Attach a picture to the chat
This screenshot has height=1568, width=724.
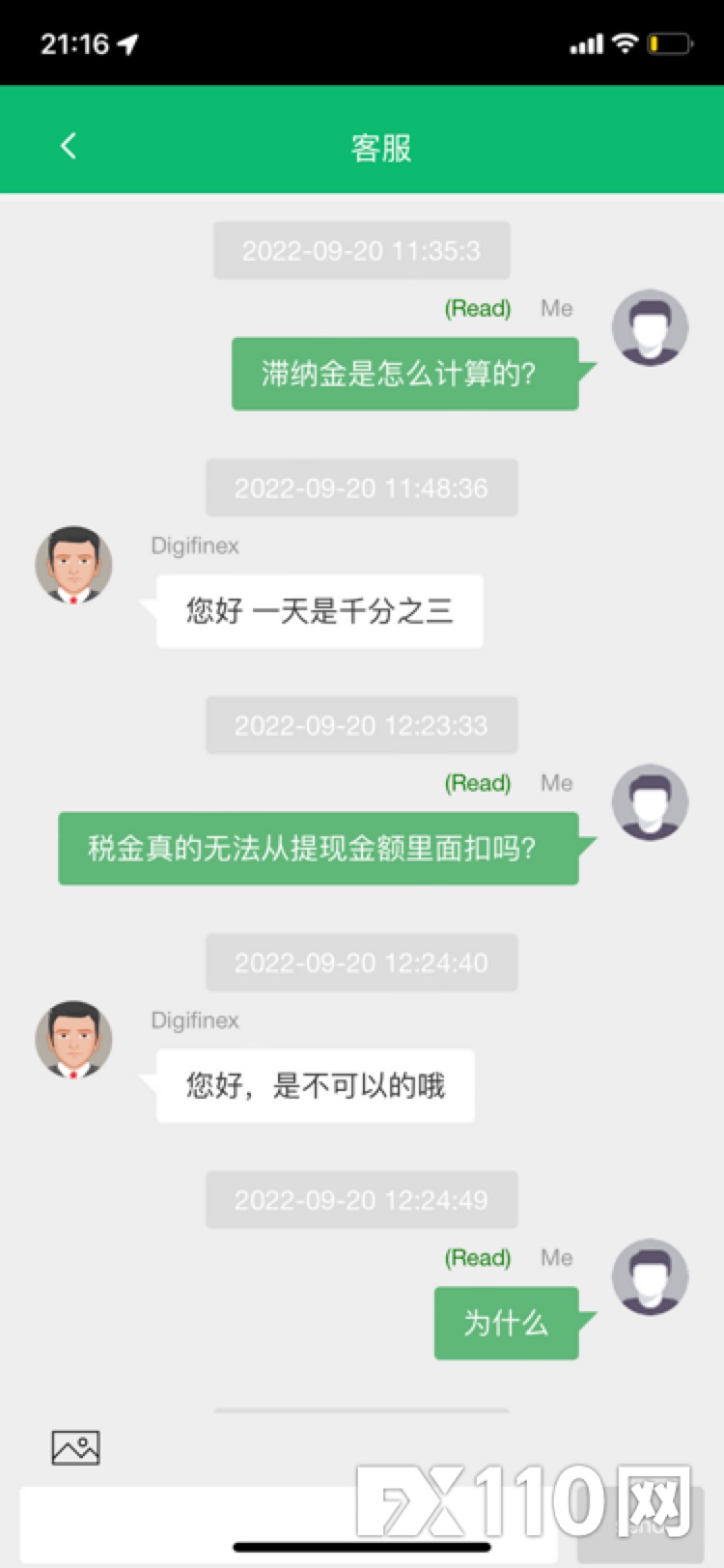pos(75,1447)
